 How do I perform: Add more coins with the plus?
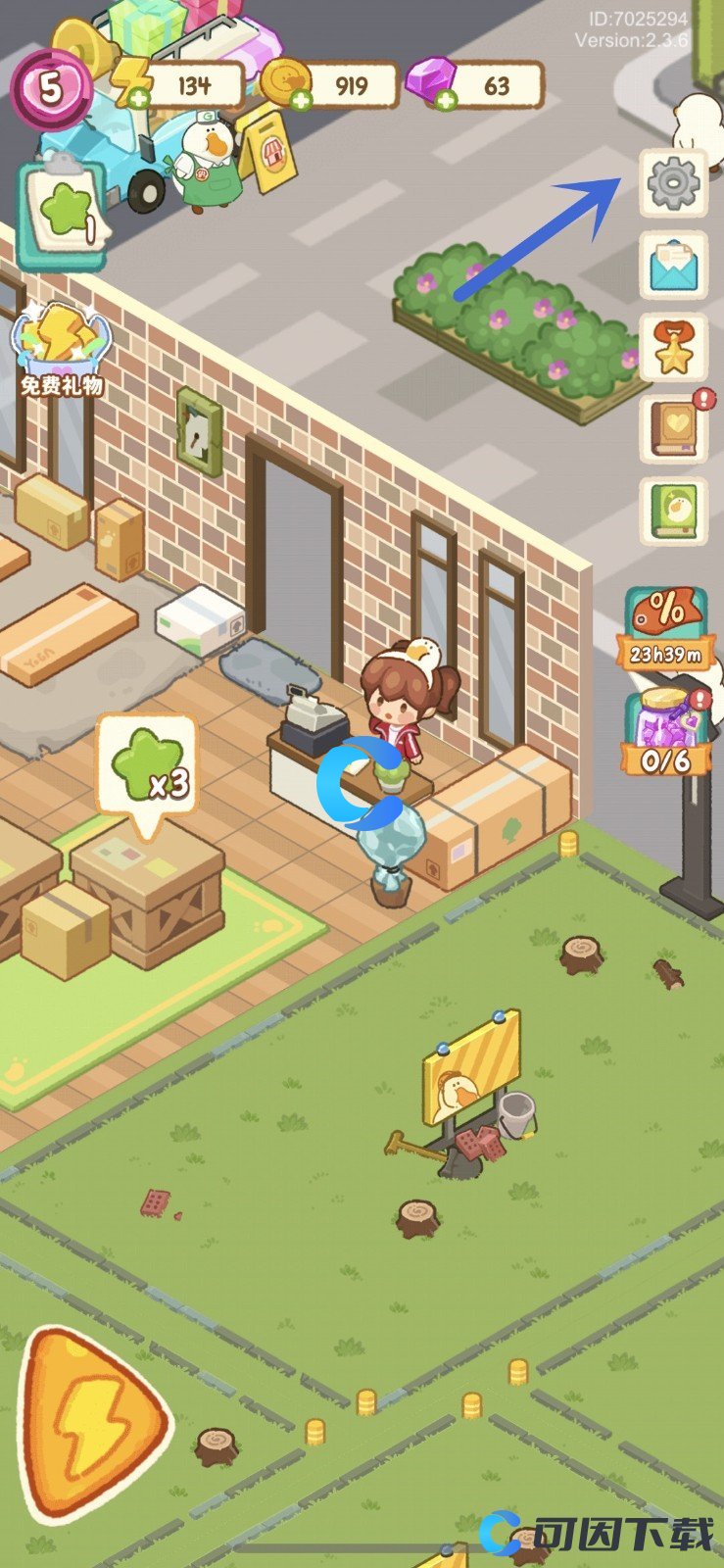(301, 99)
